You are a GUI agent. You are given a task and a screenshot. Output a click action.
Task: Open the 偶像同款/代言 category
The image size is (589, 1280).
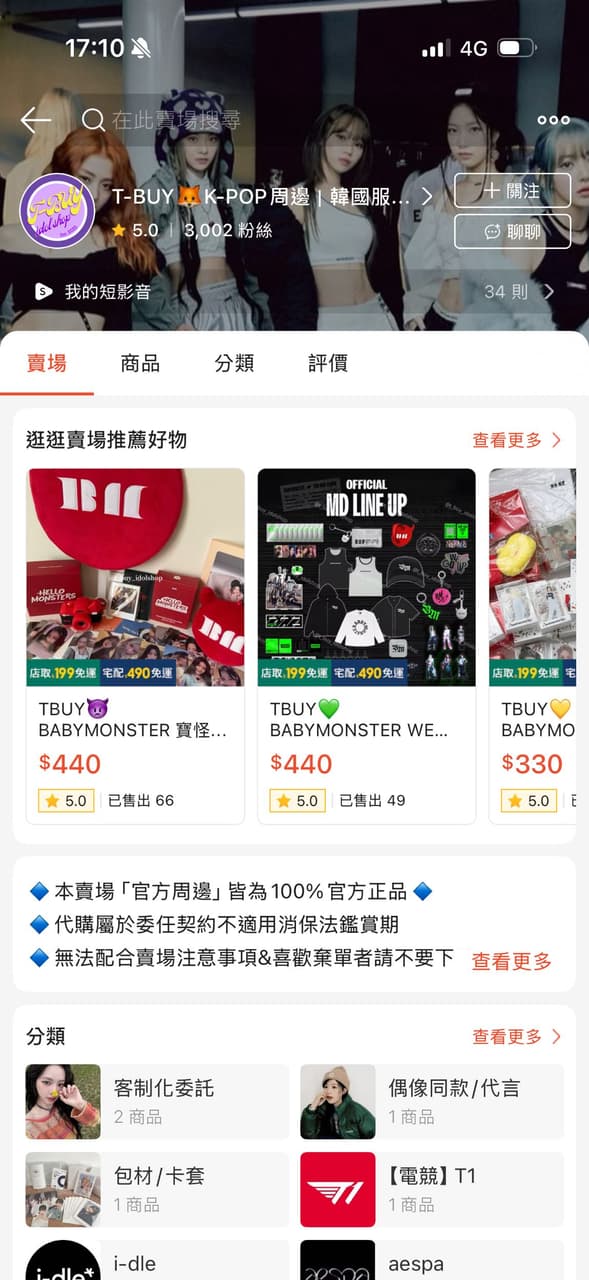coord(432,1101)
